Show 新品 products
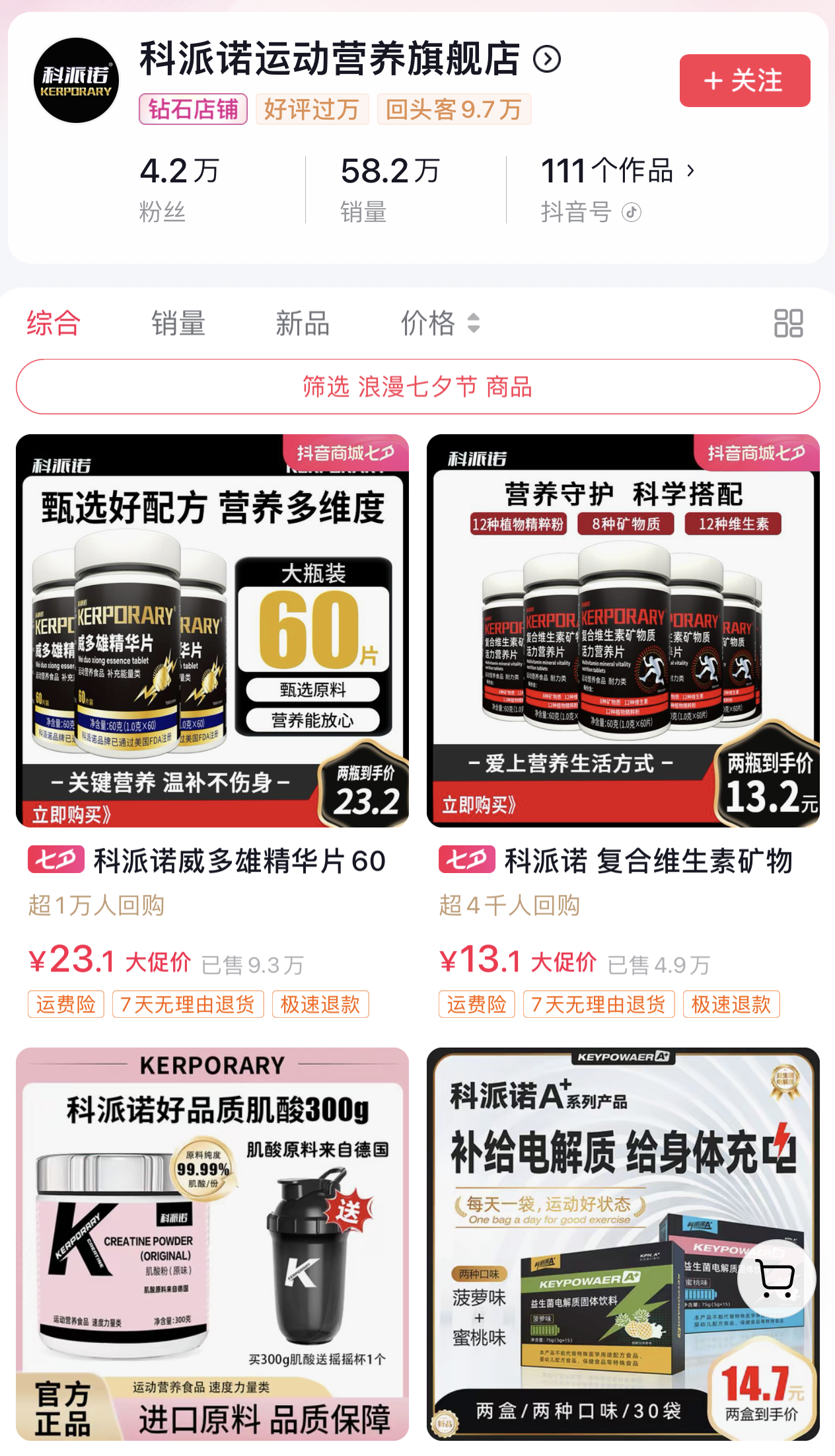This screenshot has width=835, height=1456. pyautogui.click(x=303, y=323)
